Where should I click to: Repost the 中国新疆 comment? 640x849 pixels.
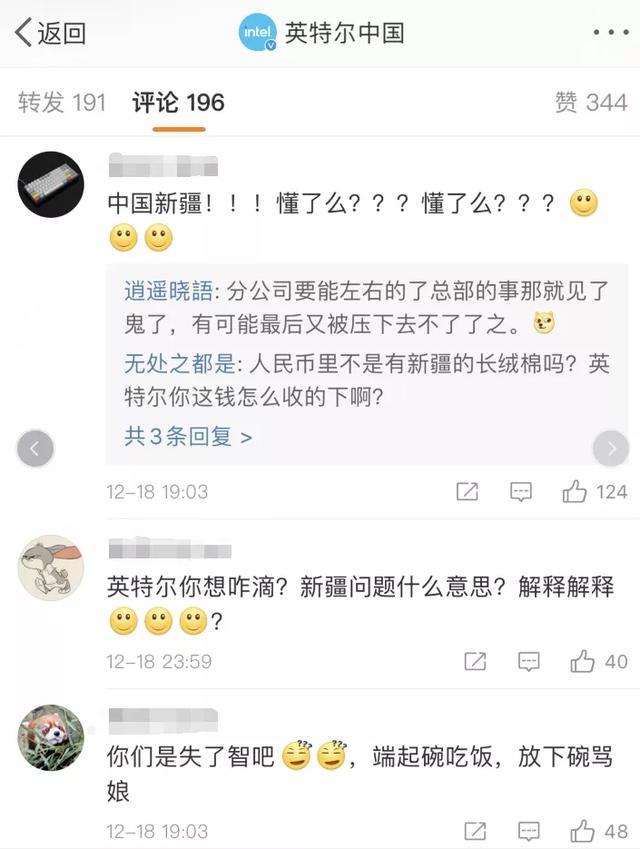pyautogui.click(x=467, y=492)
